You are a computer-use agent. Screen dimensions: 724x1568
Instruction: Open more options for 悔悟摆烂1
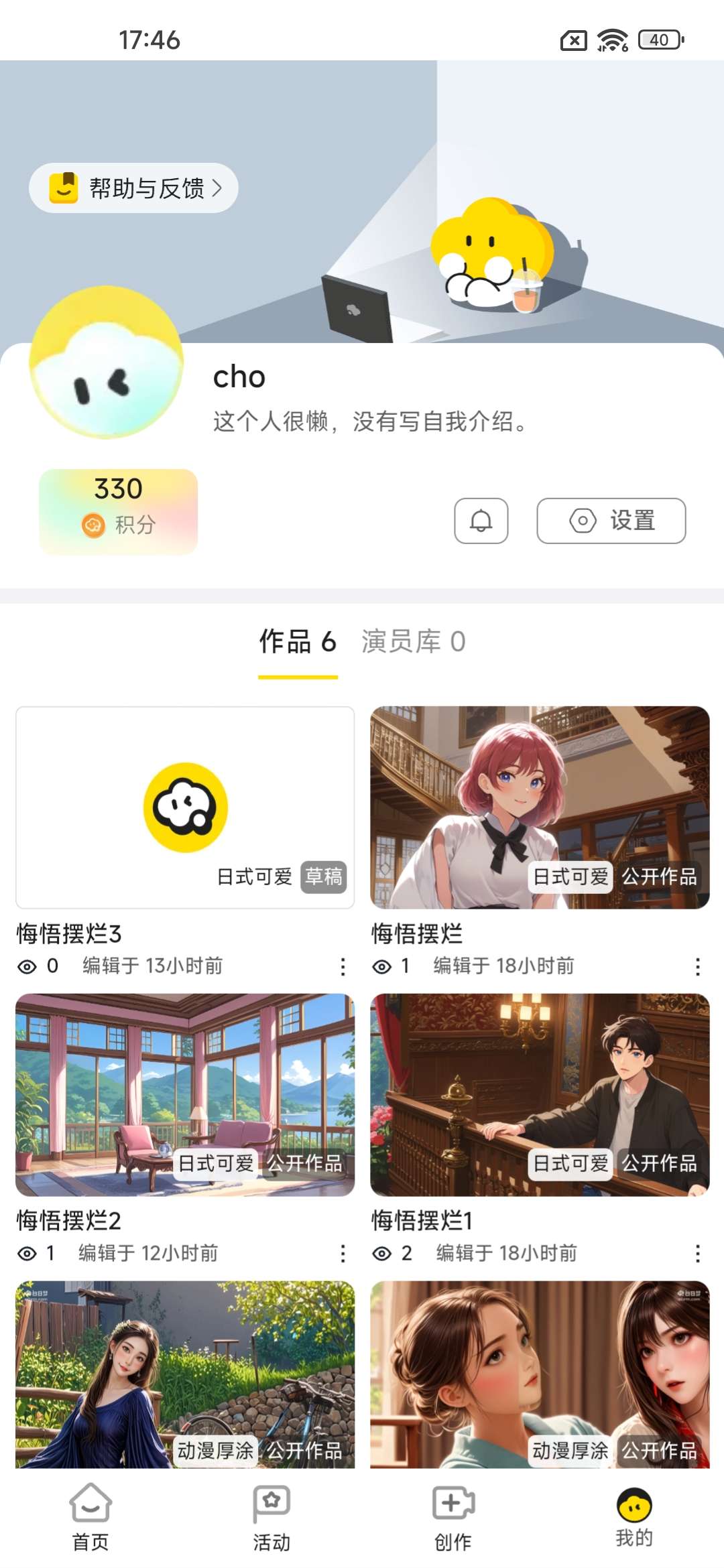click(x=697, y=1253)
